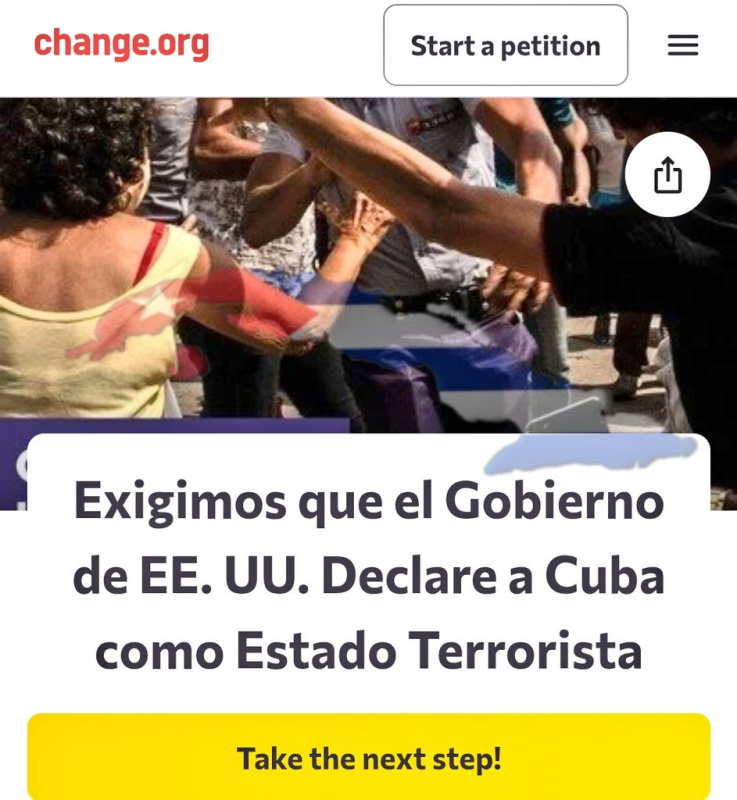Go to the change.org home page
This screenshot has height=800, width=737.
point(121,44)
